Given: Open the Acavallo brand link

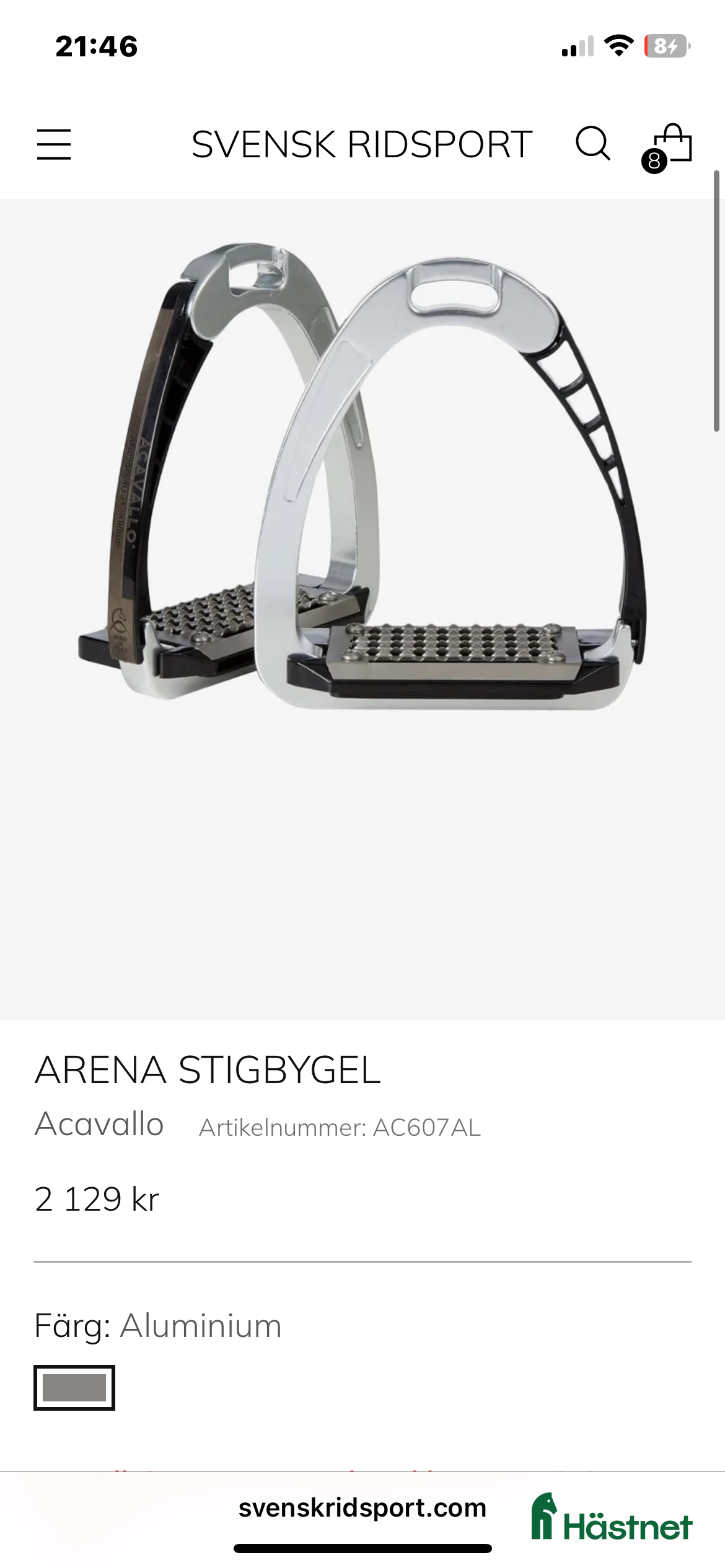Looking at the screenshot, I should tap(99, 1124).
